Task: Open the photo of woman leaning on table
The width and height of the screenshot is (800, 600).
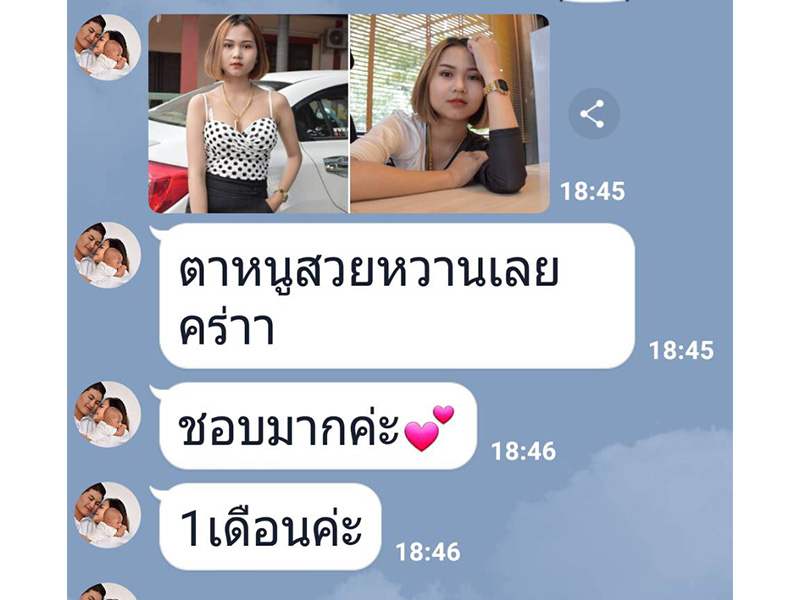Action: 449,114
